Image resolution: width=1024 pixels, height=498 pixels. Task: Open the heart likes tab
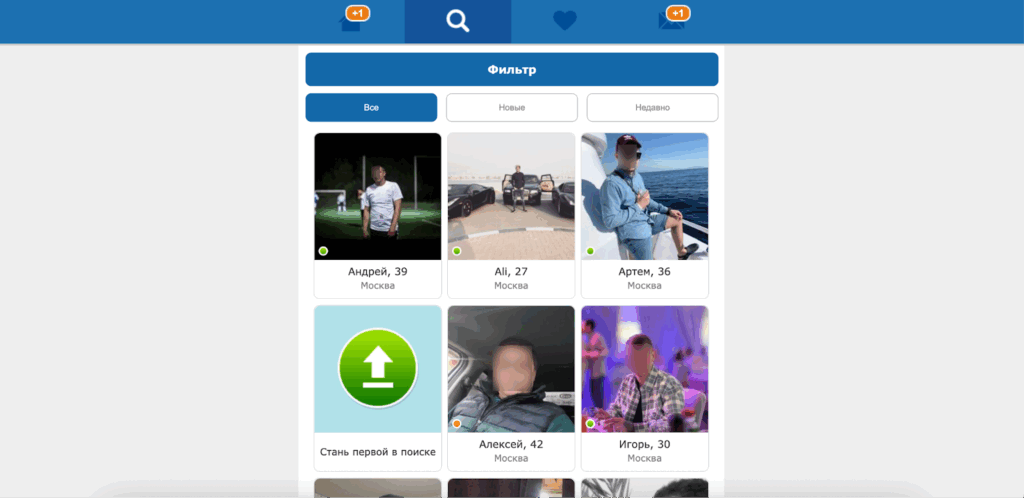(565, 21)
